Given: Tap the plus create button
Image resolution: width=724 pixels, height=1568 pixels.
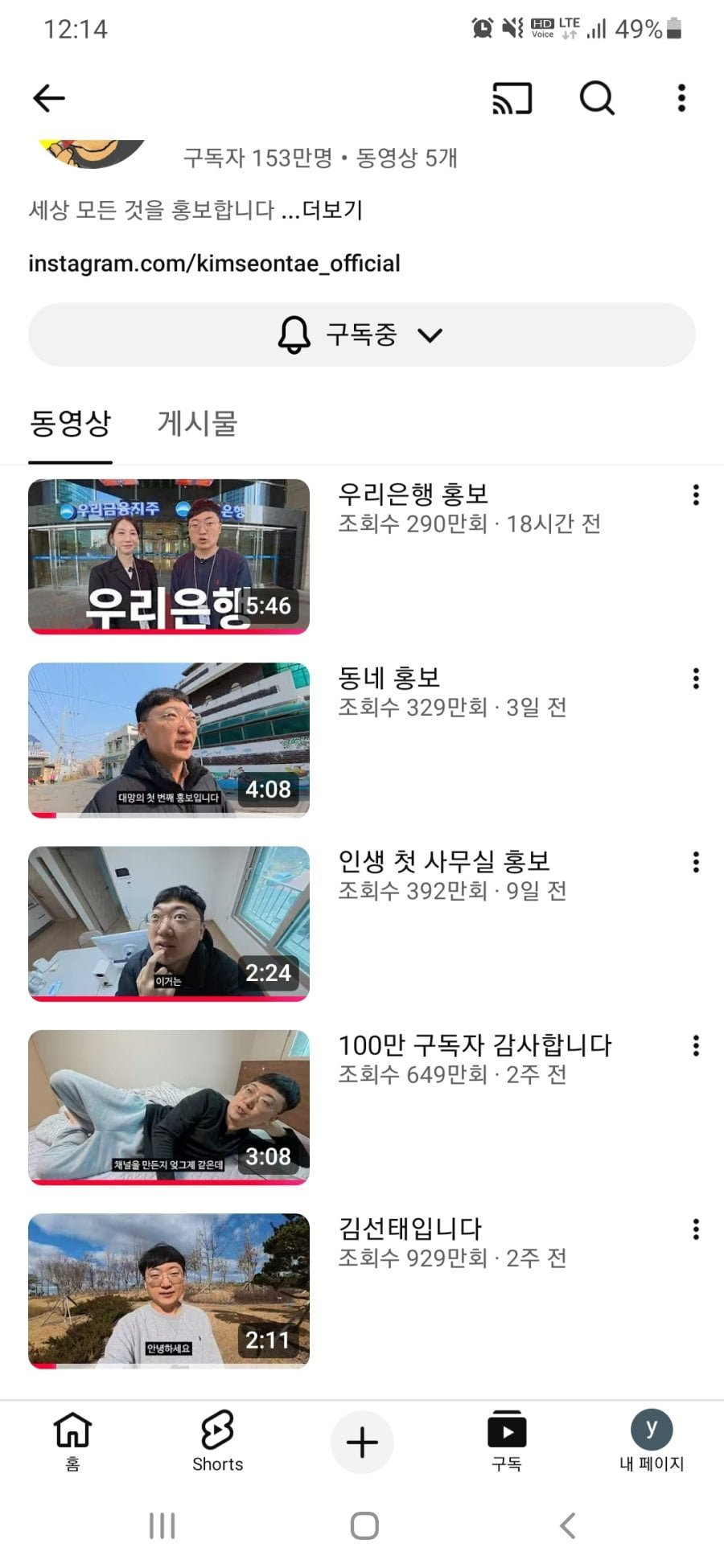Looking at the screenshot, I should (362, 1443).
